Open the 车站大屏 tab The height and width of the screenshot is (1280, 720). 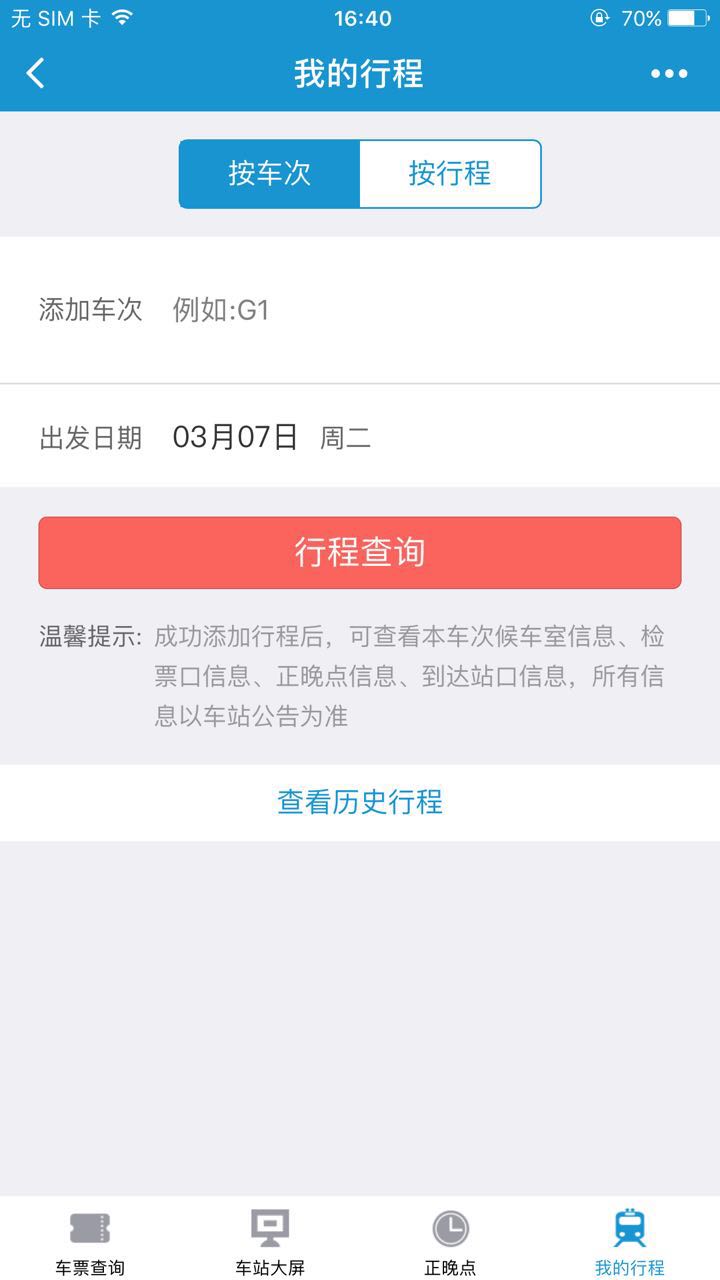point(270,1240)
